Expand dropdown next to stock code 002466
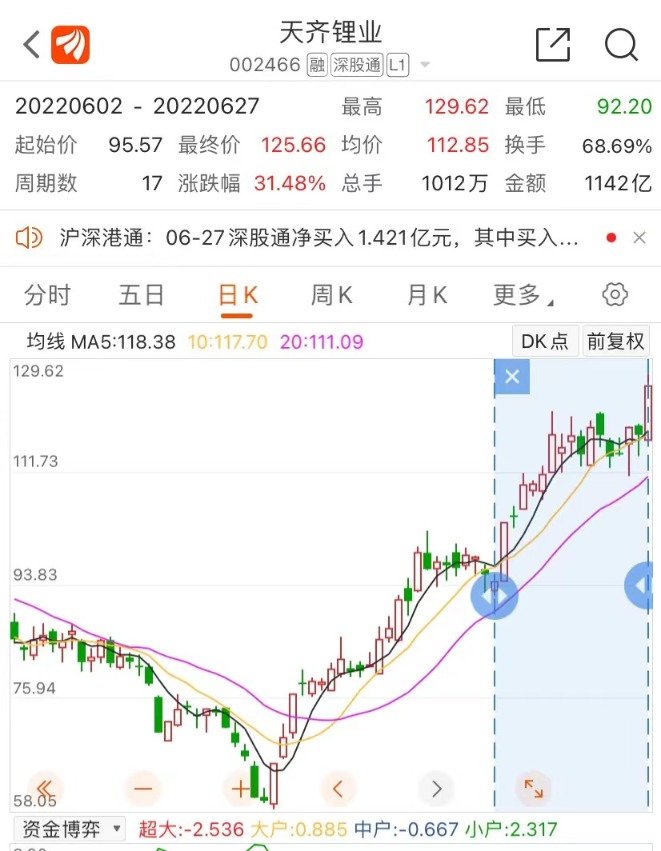 [x=425, y=66]
